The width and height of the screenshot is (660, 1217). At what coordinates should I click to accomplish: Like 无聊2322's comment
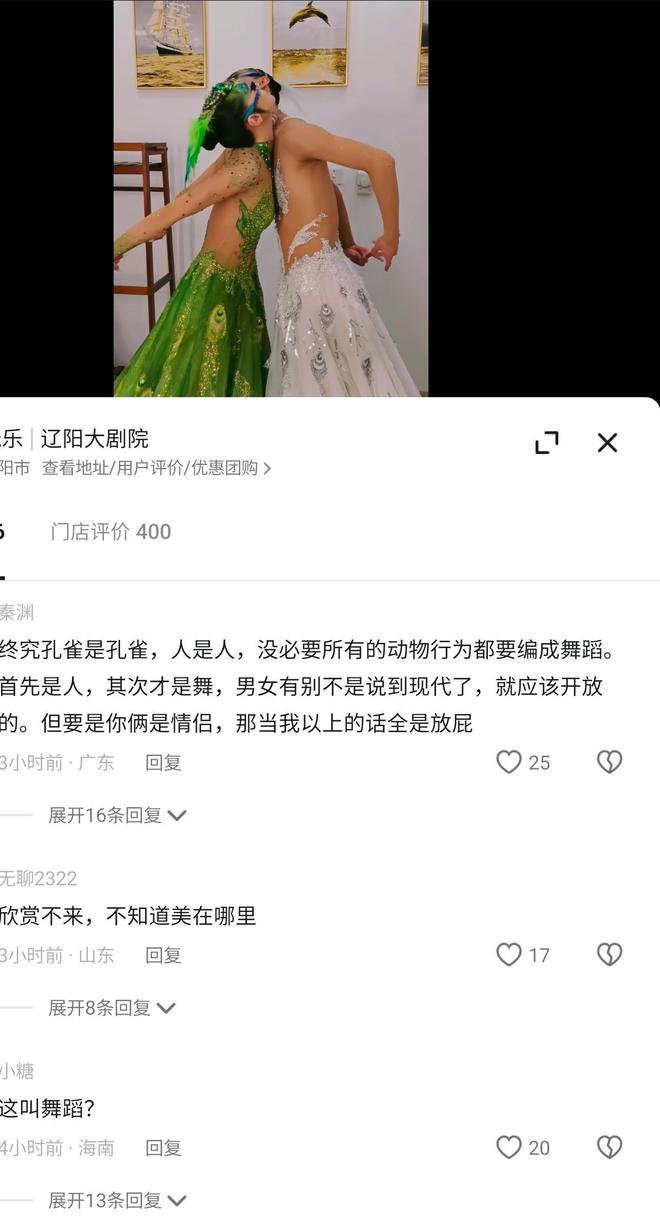510,955
